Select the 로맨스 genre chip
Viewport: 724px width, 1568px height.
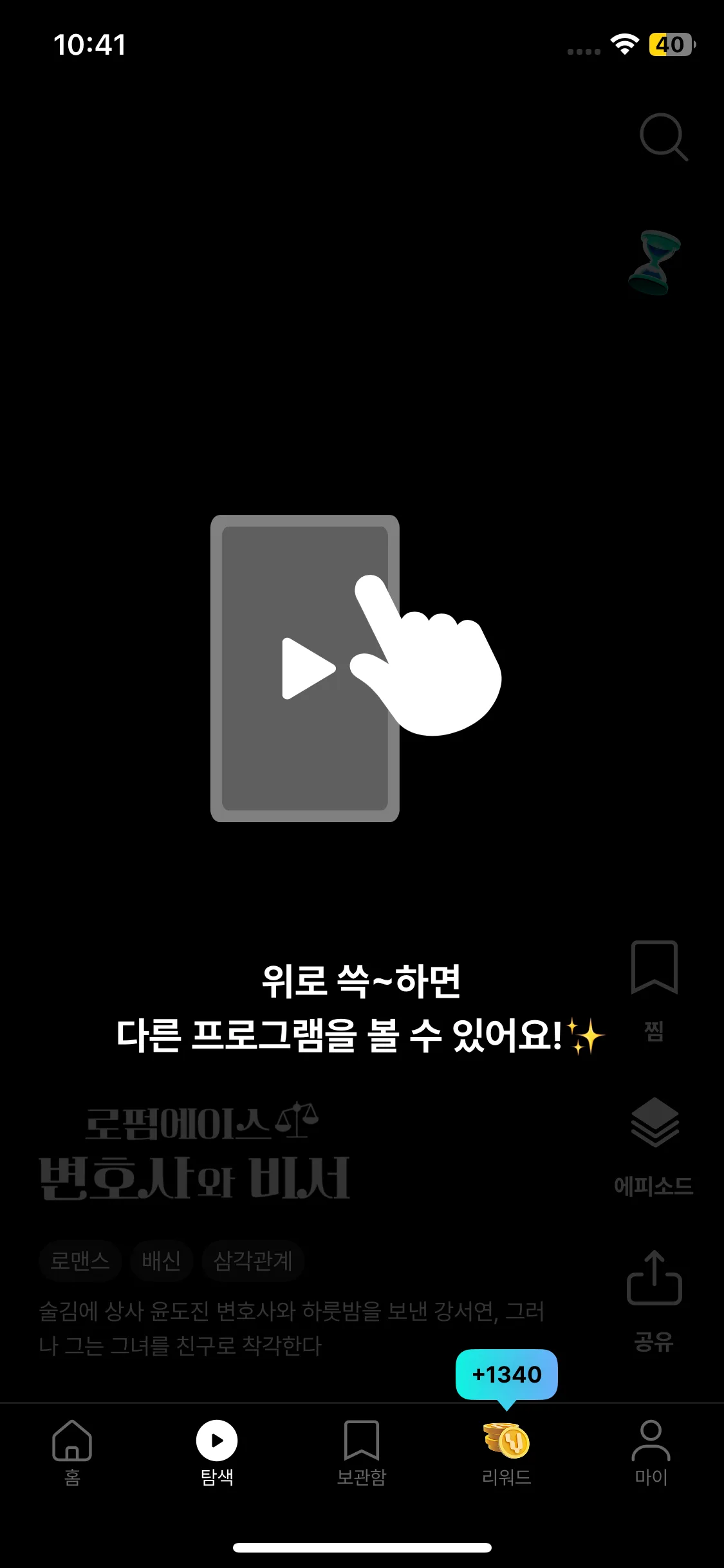coord(80,1260)
